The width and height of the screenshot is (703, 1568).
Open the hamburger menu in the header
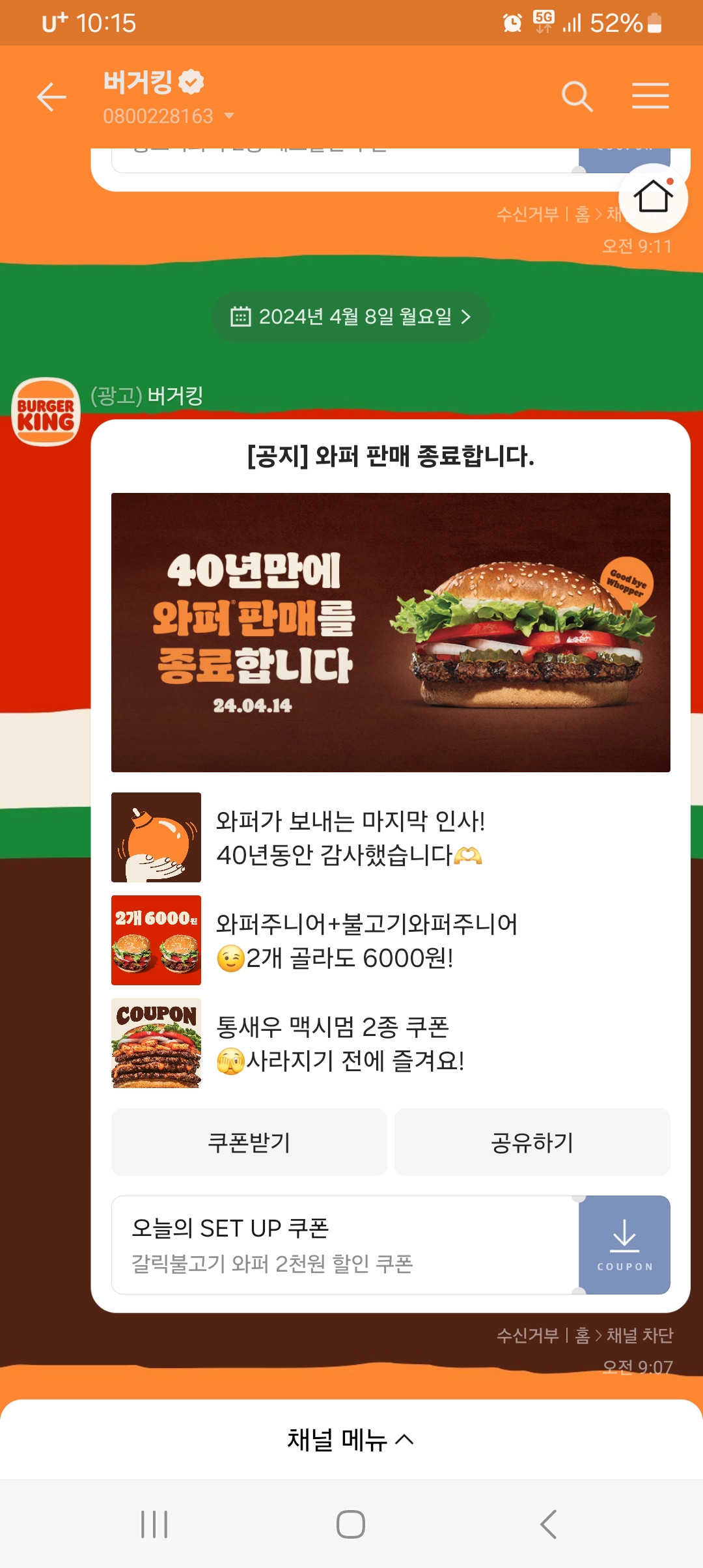(650, 96)
